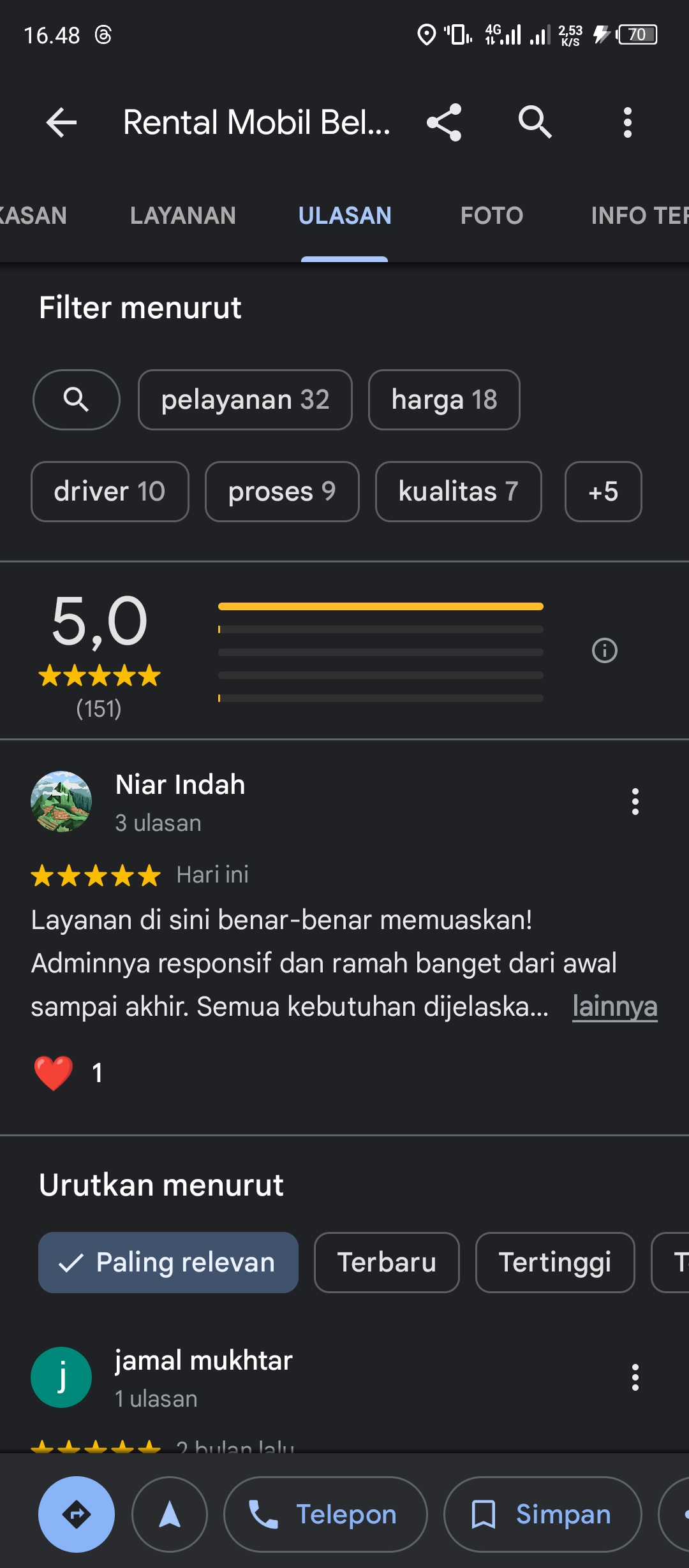Filter reviews by kualitas
689x1568 pixels.
click(x=458, y=492)
